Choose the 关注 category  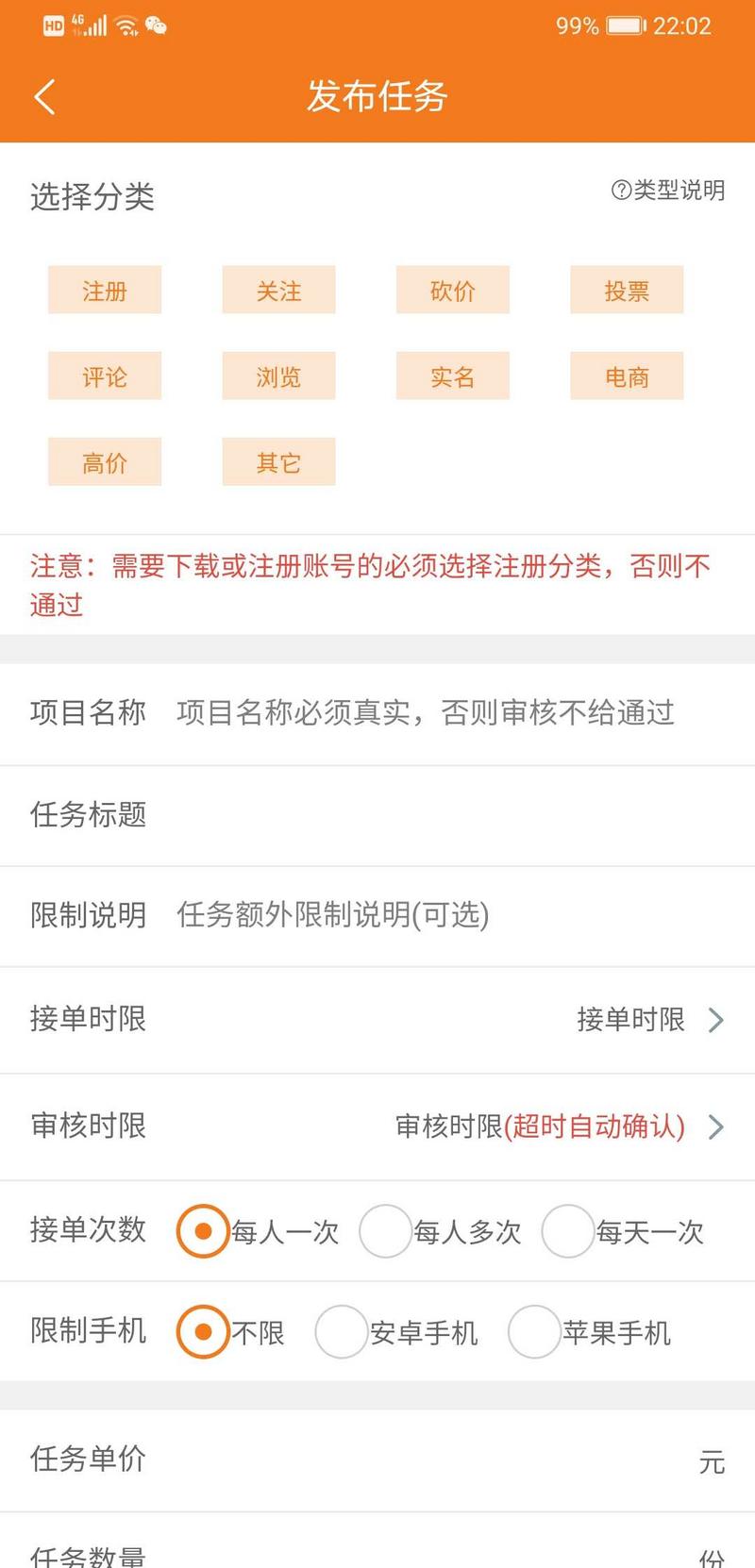(x=278, y=291)
